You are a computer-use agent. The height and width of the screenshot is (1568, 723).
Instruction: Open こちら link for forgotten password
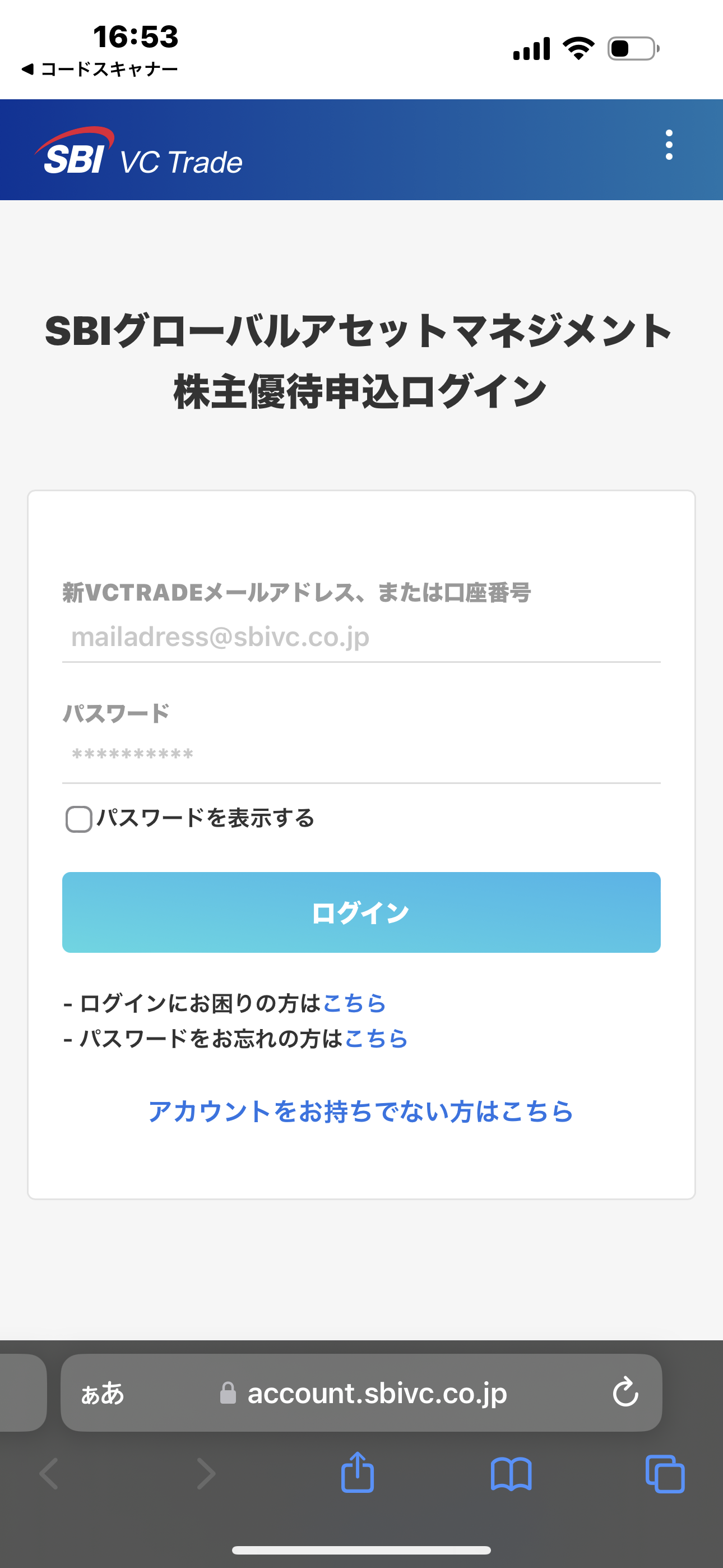click(x=376, y=1040)
